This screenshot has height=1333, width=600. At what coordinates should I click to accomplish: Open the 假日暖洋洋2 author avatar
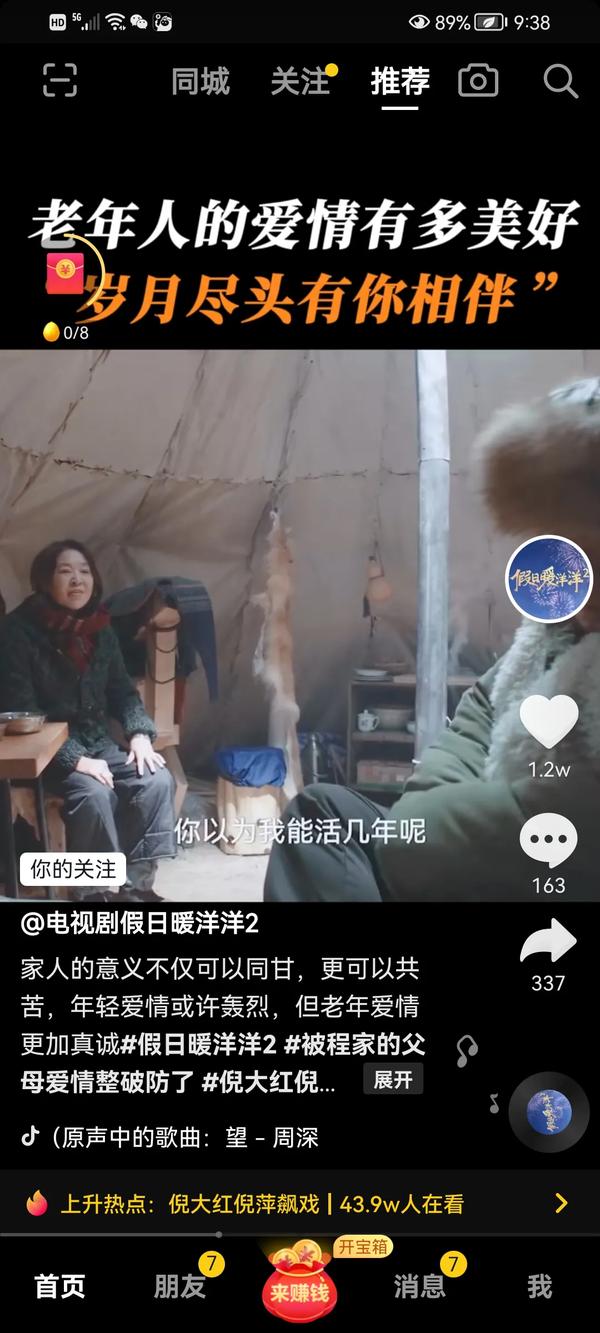click(x=549, y=579)
